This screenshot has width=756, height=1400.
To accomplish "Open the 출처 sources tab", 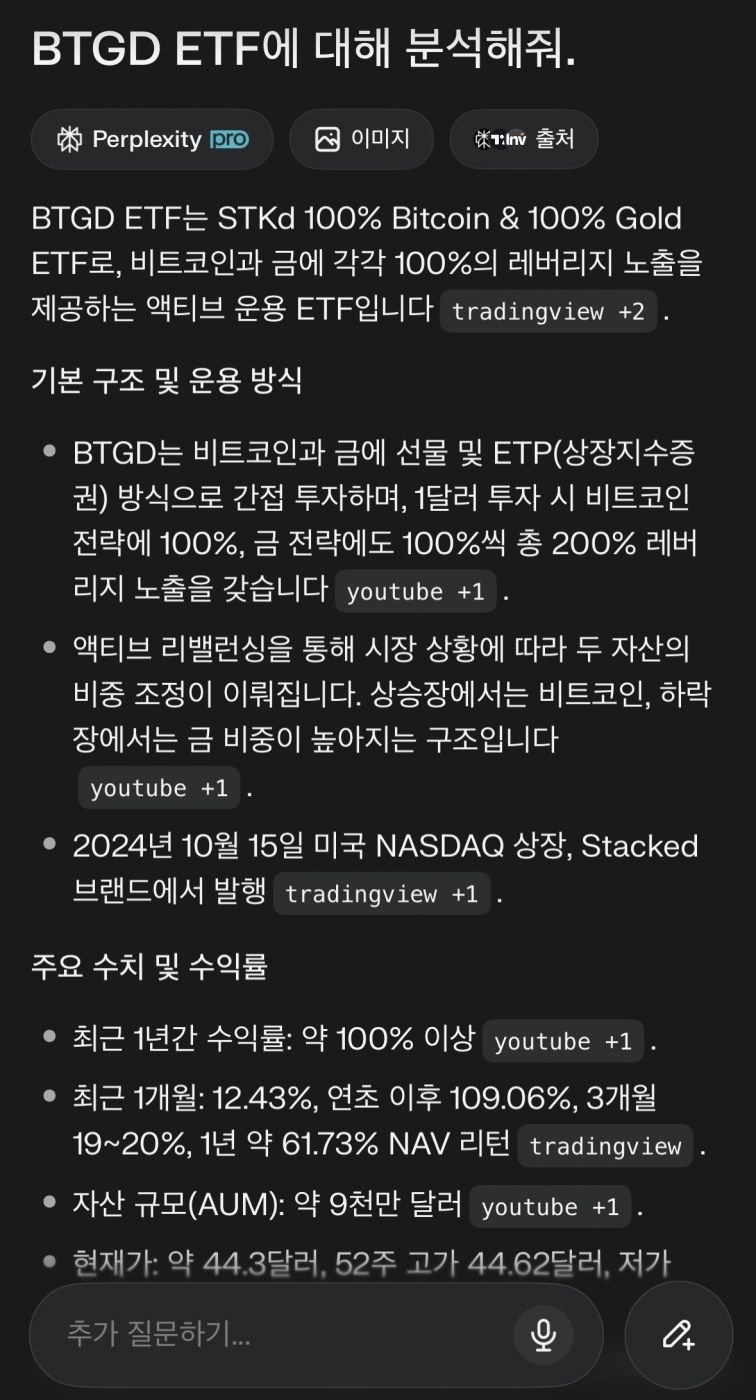I will pyautogui.click(x=524, y=139).
